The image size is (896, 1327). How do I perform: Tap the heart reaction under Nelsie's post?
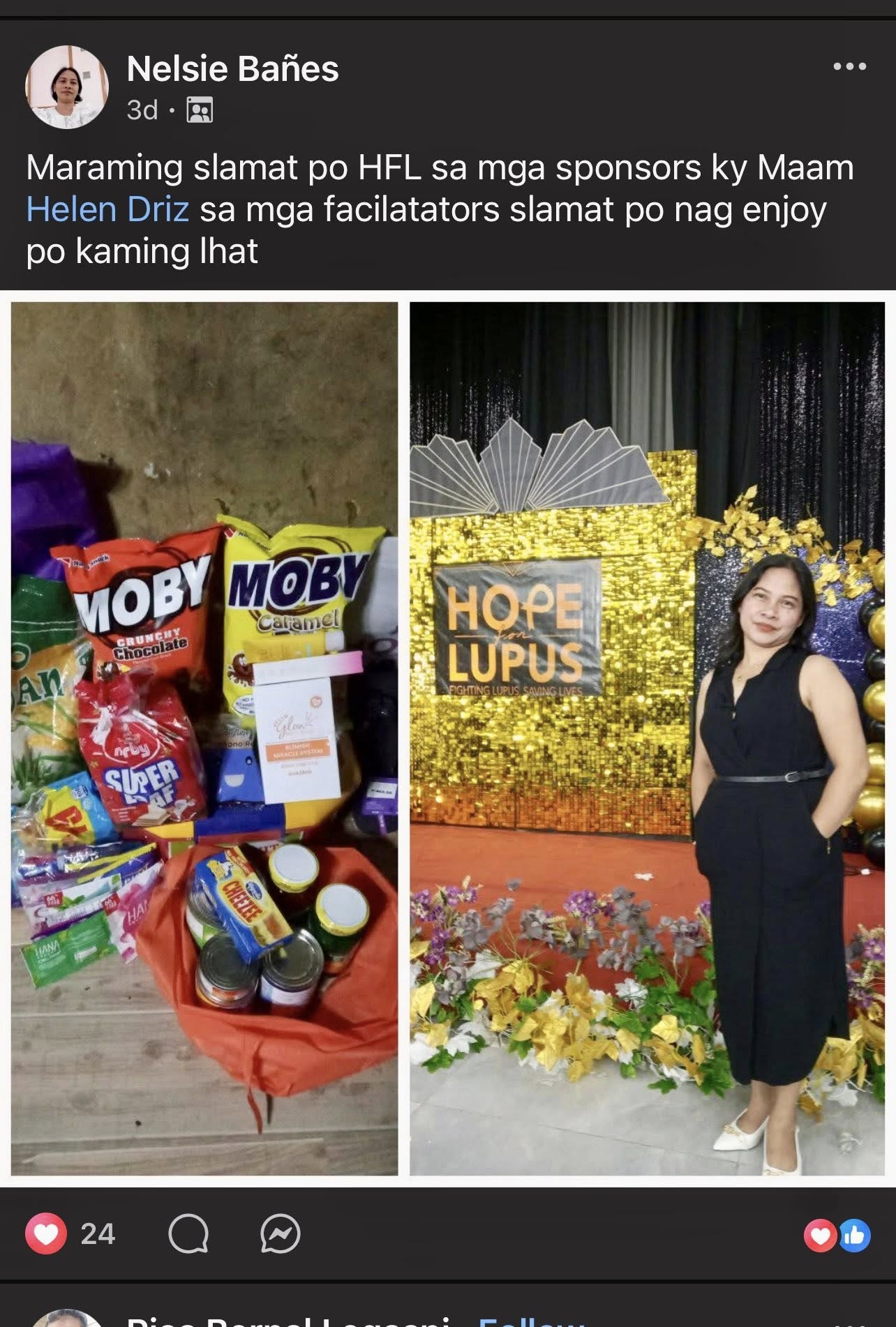pos(46,1234)
